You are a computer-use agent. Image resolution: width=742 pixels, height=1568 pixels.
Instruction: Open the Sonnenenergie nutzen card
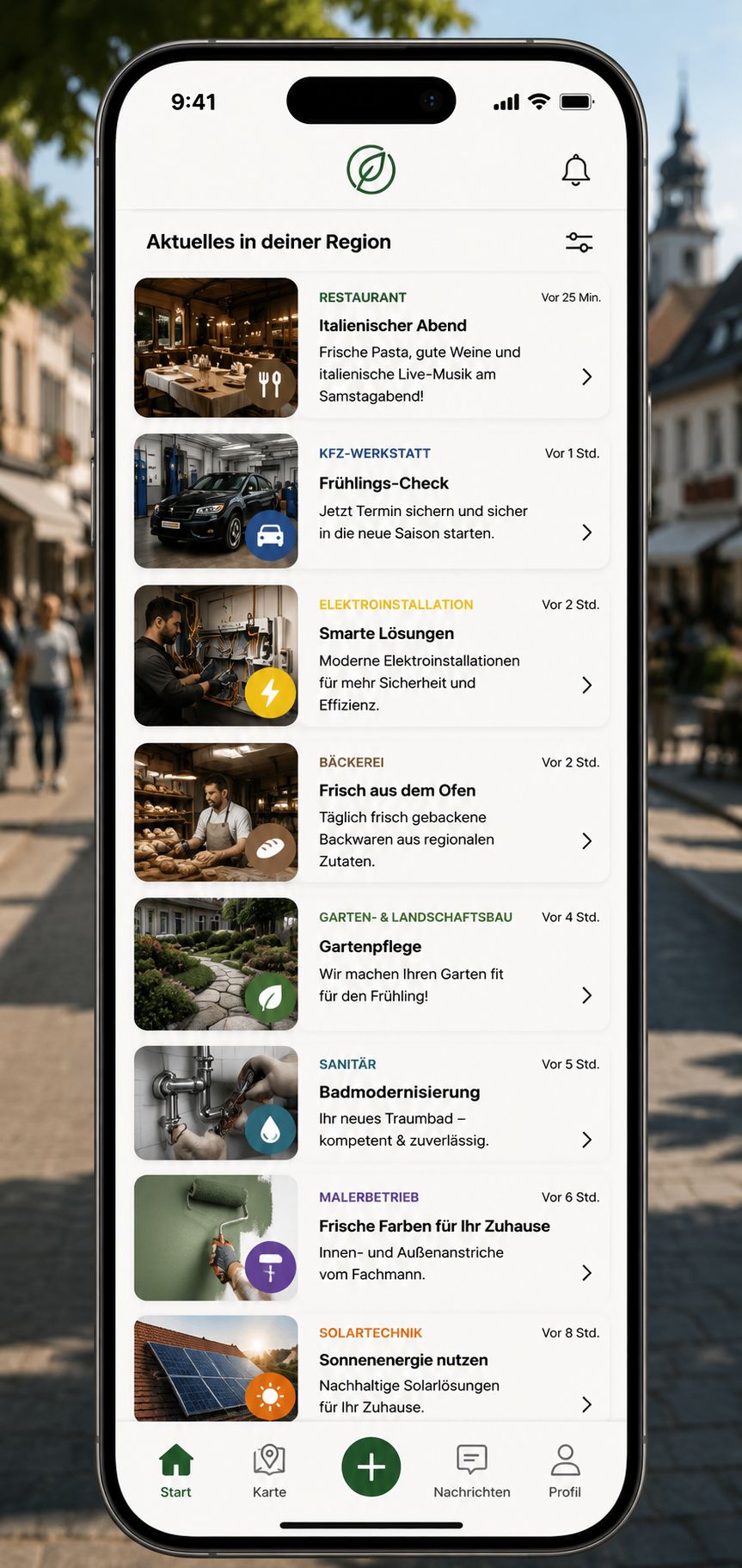371,1368
